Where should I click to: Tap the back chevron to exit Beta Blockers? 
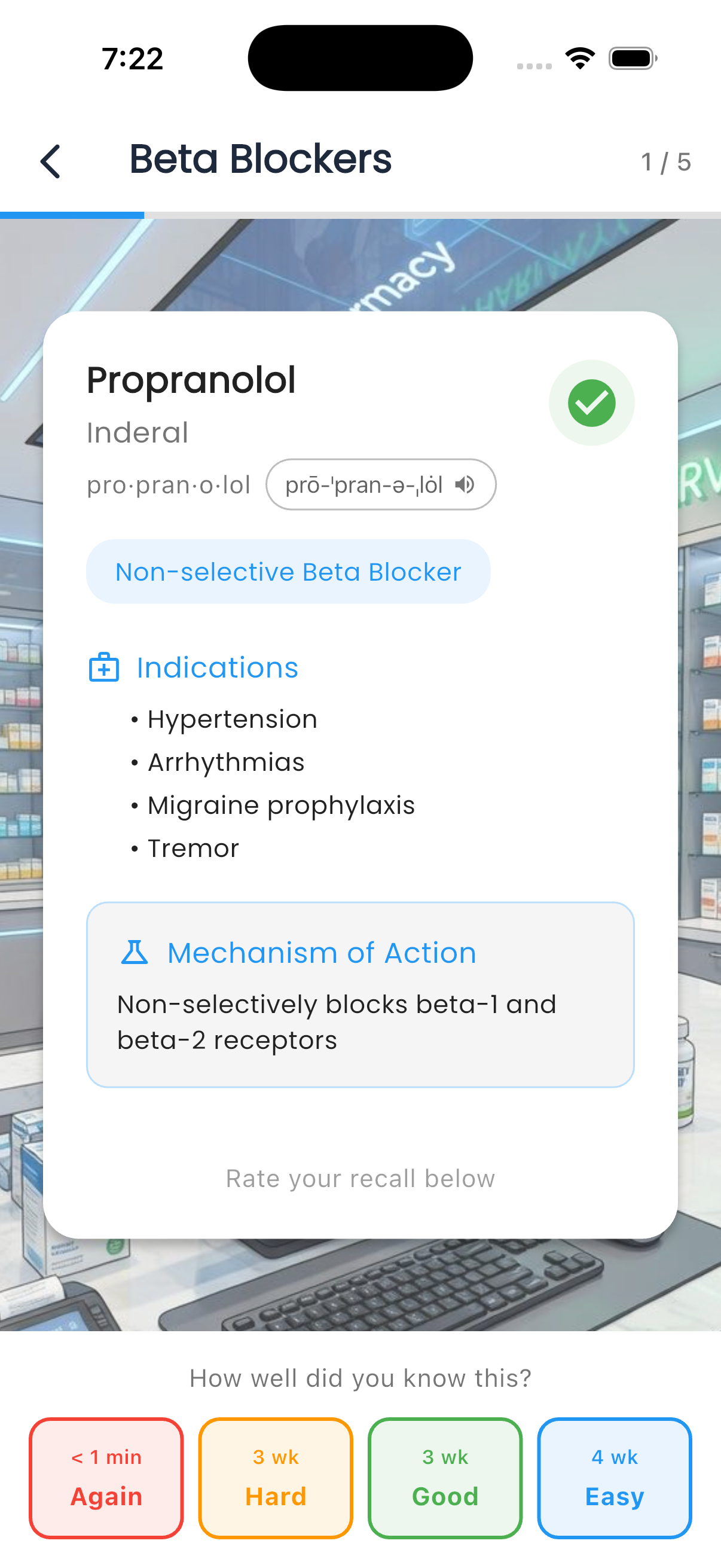pyautogui.click(x=50, y=161)
